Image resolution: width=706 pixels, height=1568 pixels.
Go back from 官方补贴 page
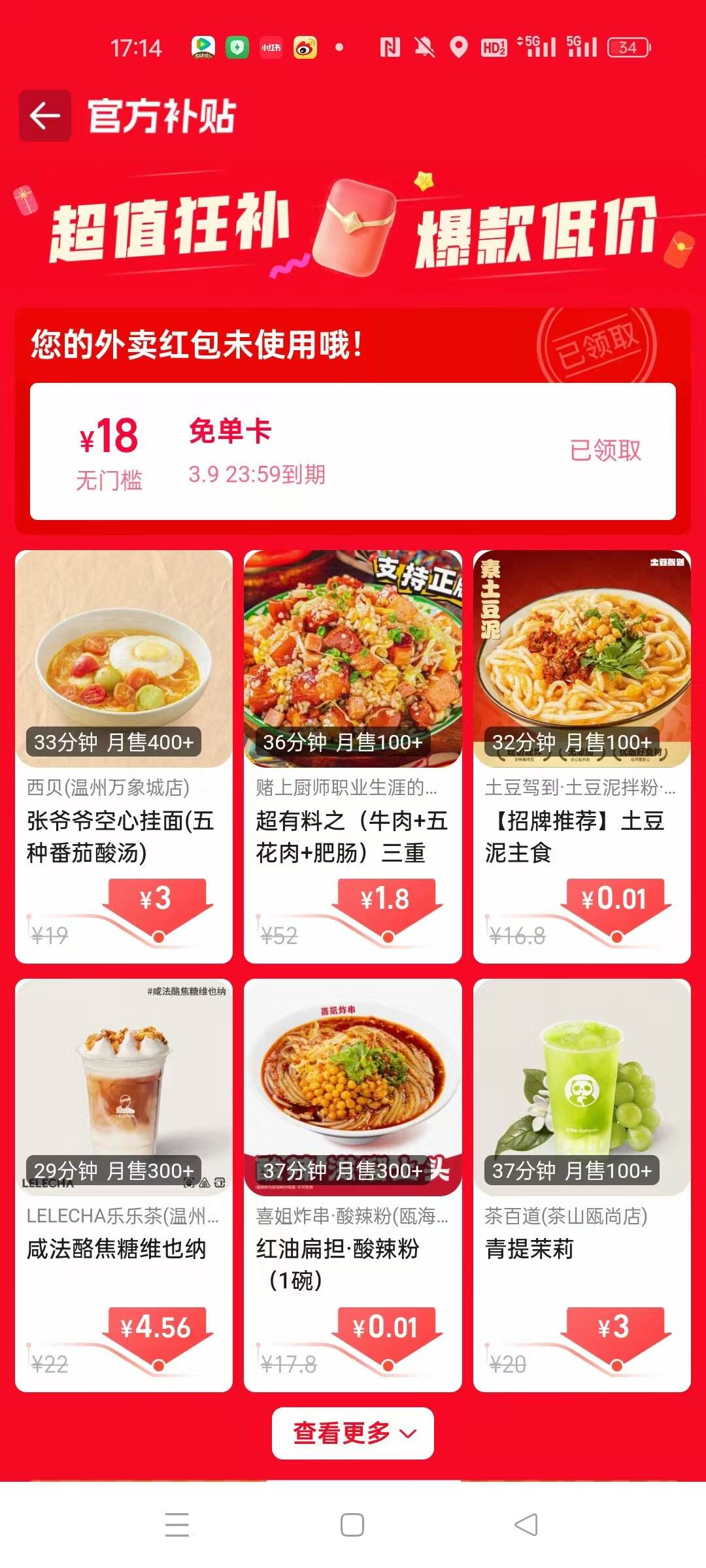click(45, 116)
